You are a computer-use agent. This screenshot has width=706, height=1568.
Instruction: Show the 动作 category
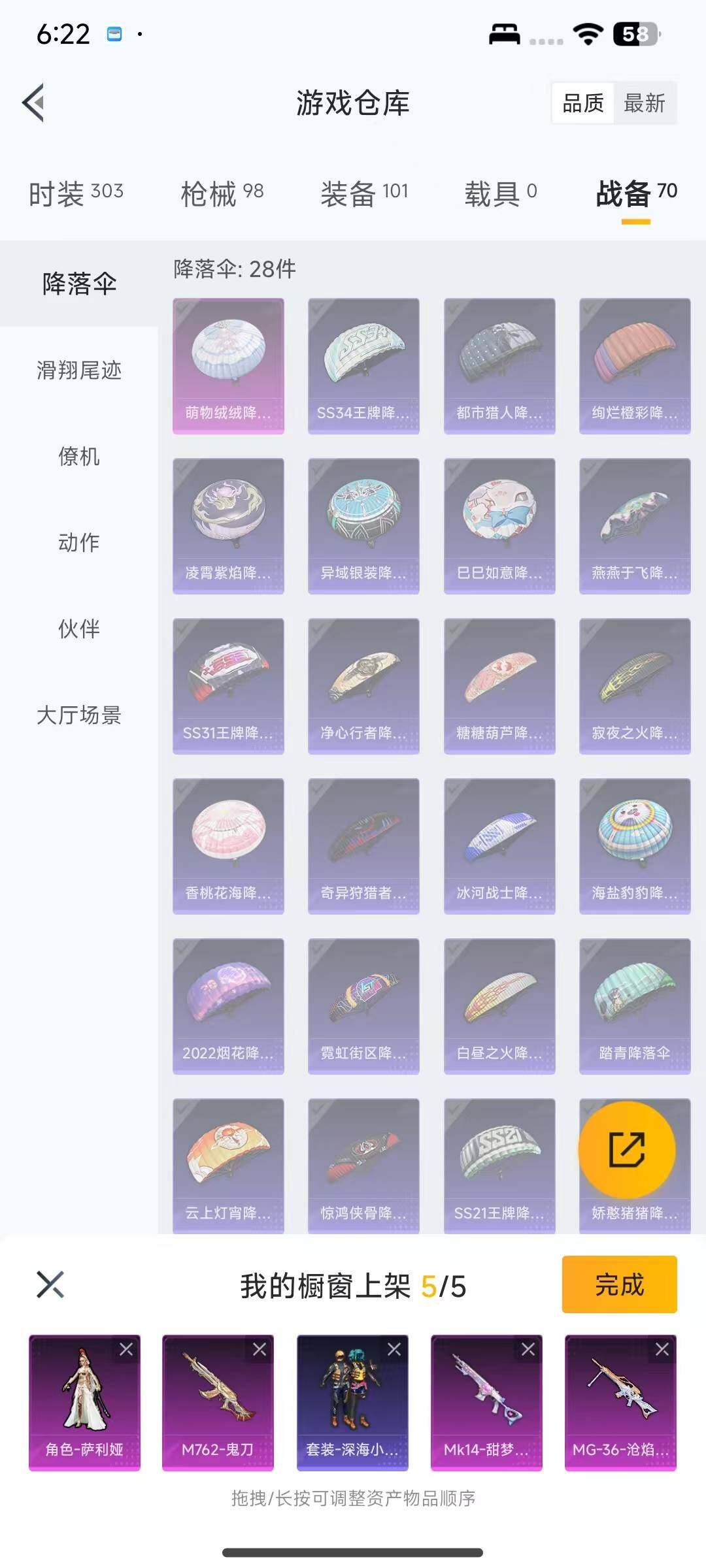(79, 542)
